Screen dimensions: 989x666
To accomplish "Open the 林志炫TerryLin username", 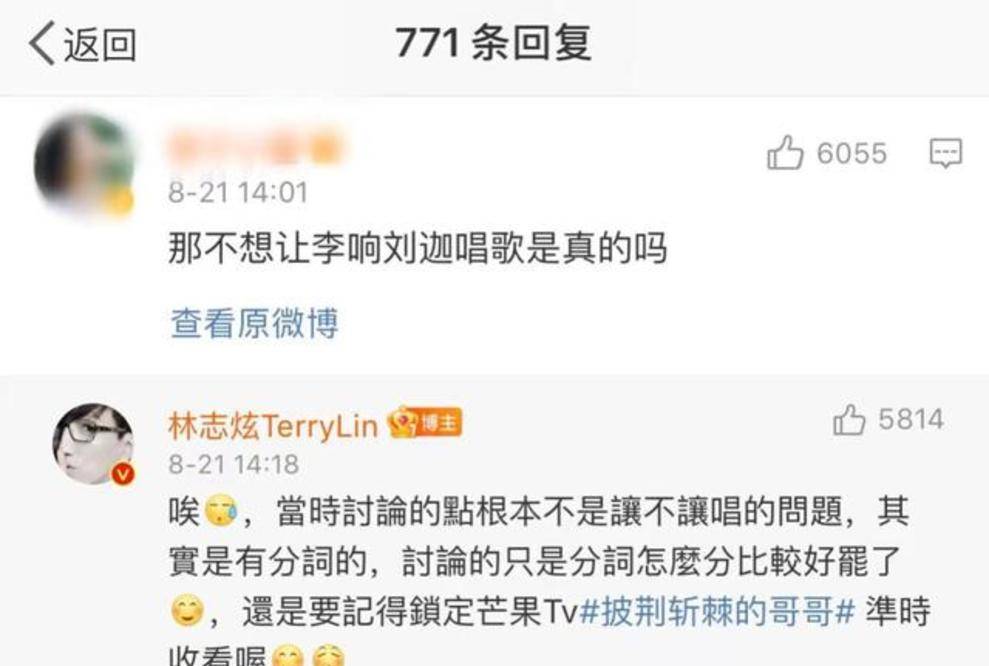I will coord(273,425).
